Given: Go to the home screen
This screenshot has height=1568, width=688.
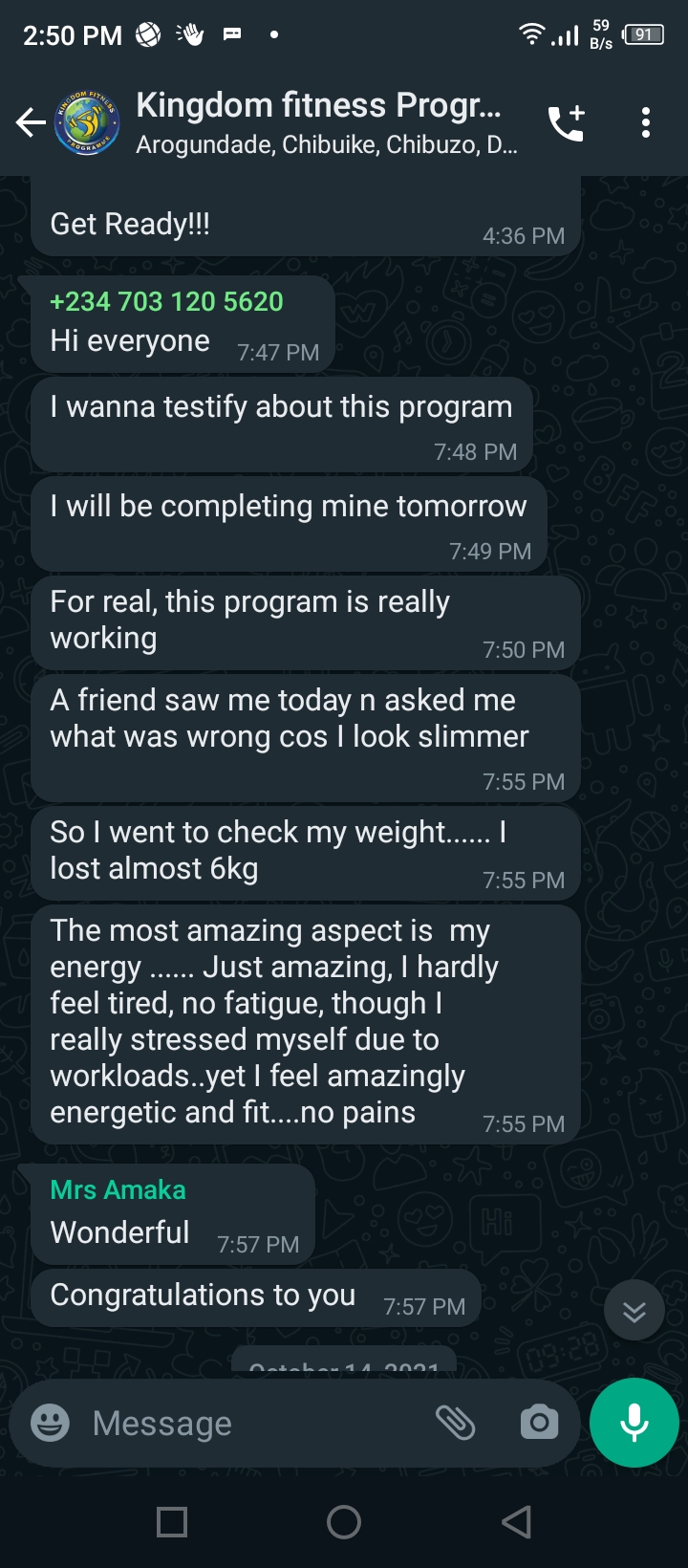Looking at the screenshot, I should [344, 1521].
